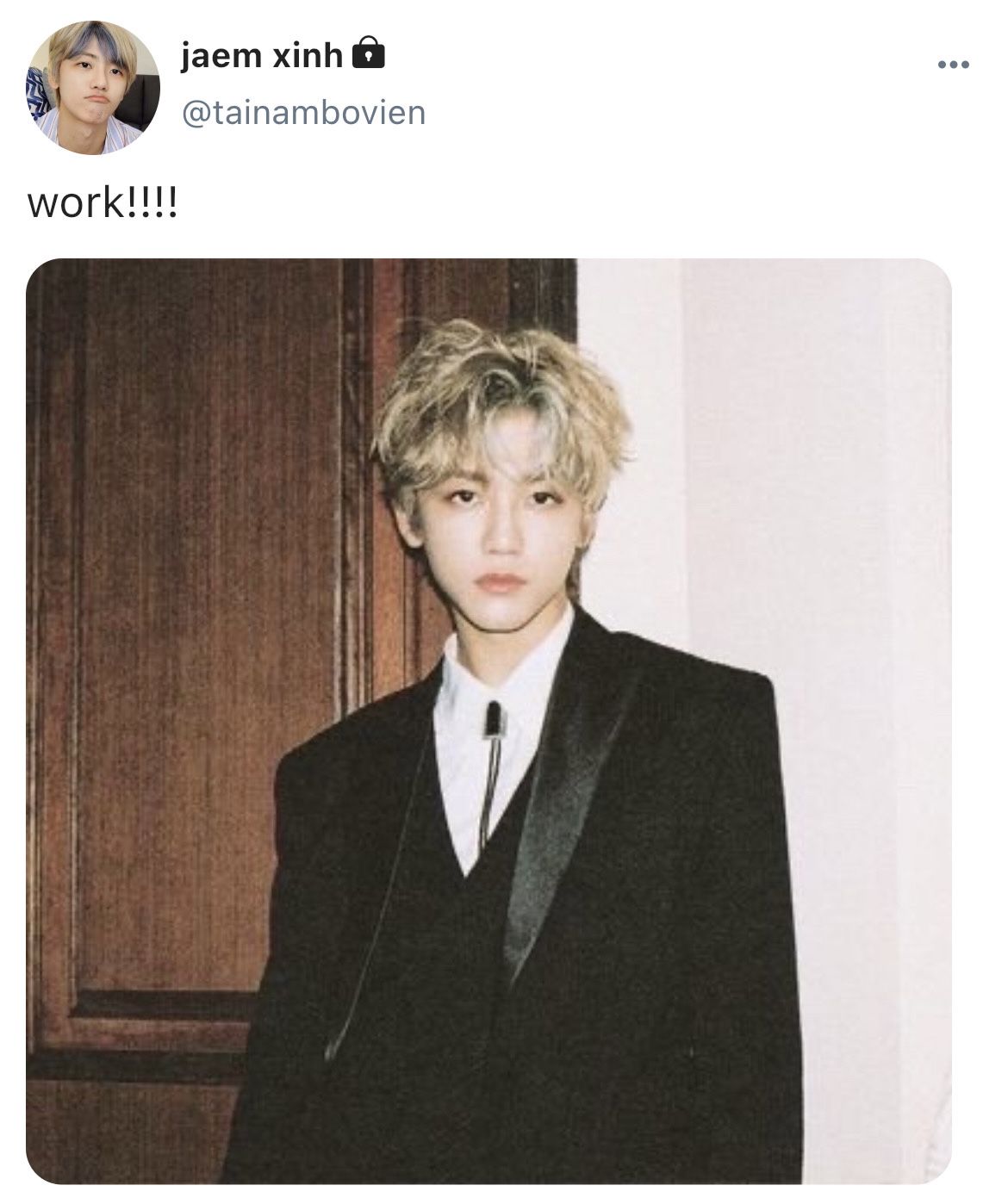This screenshot has height=1204, width=1008.
Task: Open the tweet's three-dot overflow menu
Action: [954, 65]
